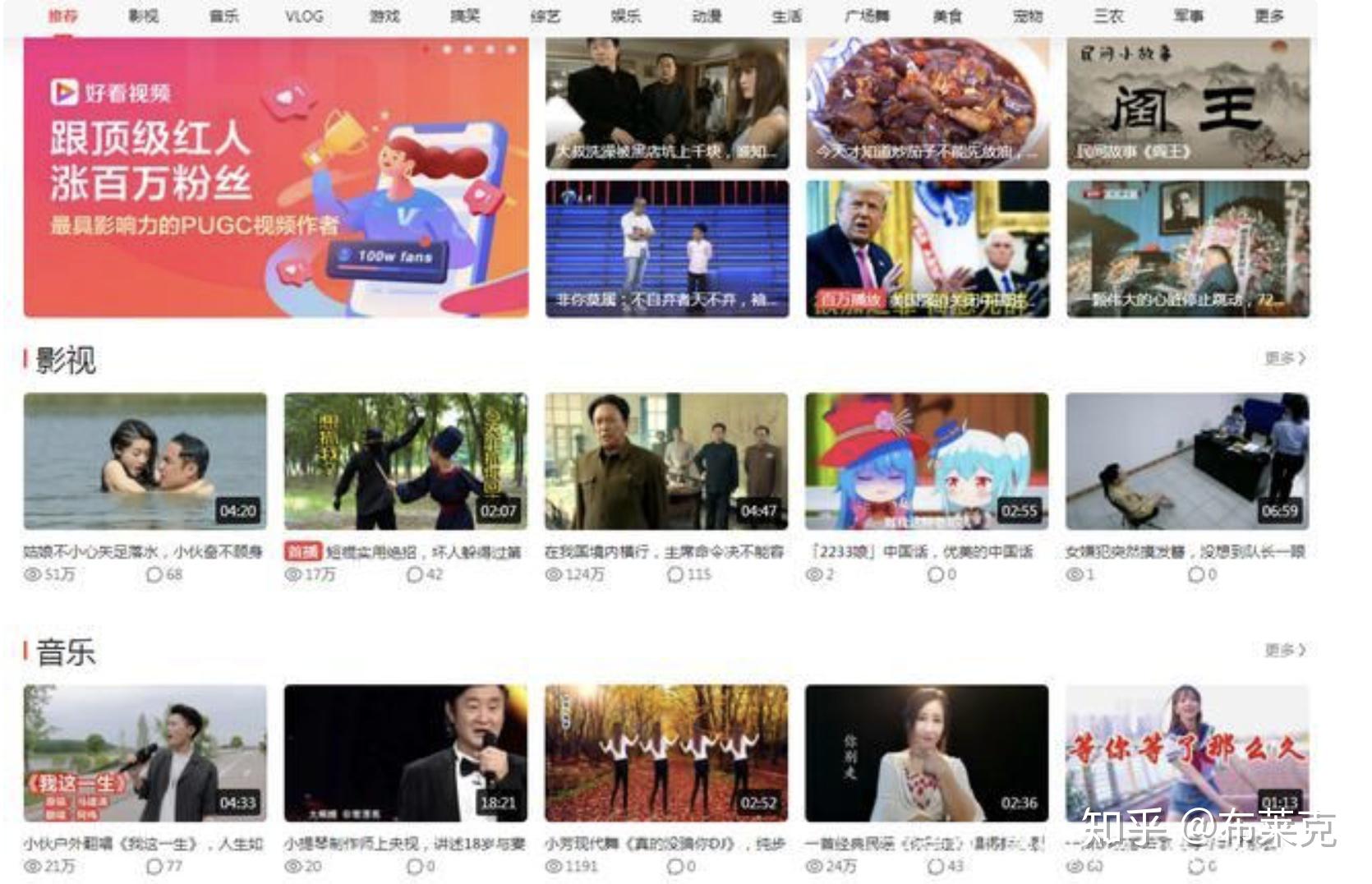The width and height of the screenshot is (1372, 884).
Task: Open the VLOG category tab
Action: click(x=304, y=16)
